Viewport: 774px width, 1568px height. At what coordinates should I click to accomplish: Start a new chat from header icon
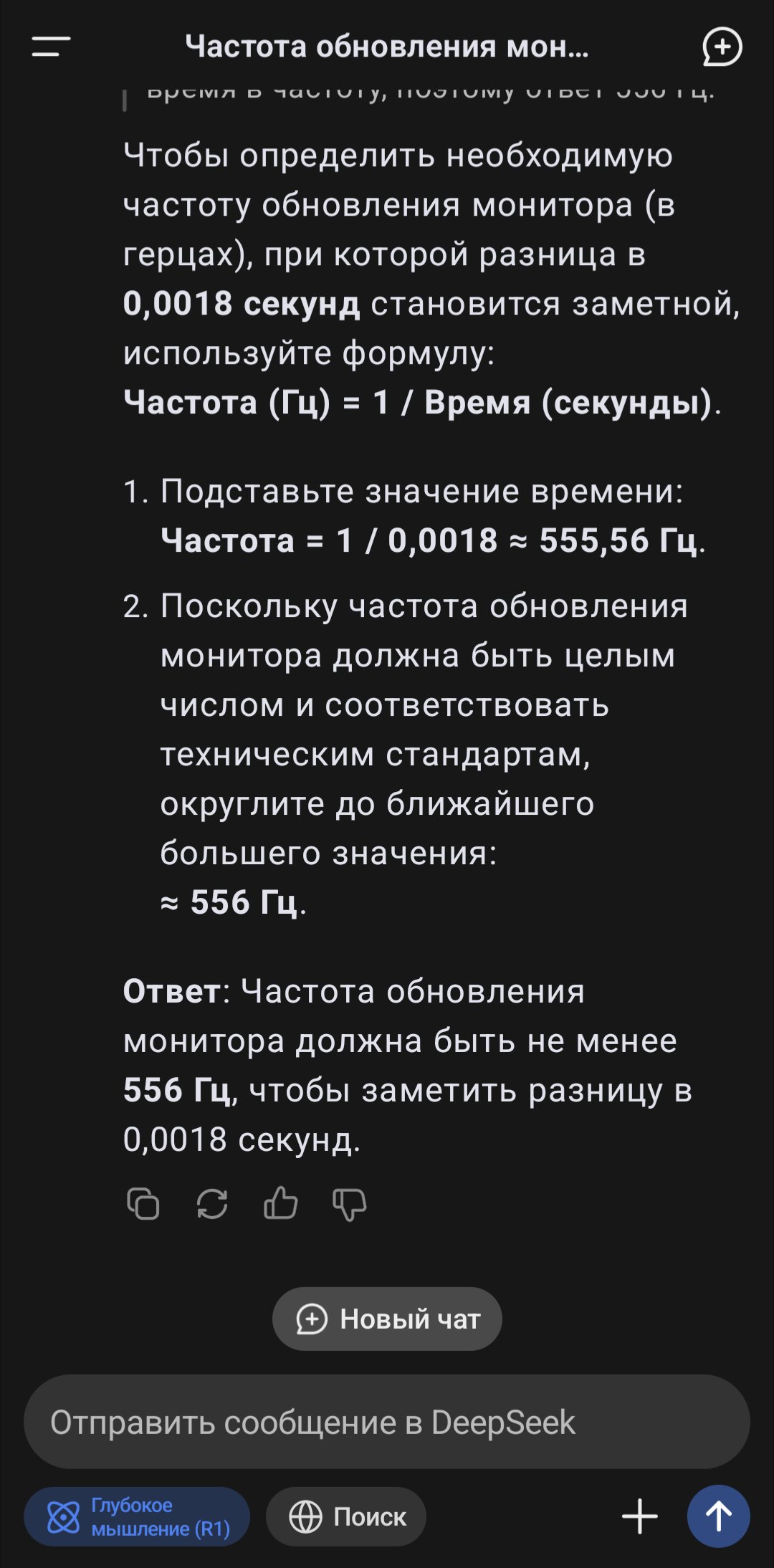(722, 47)
